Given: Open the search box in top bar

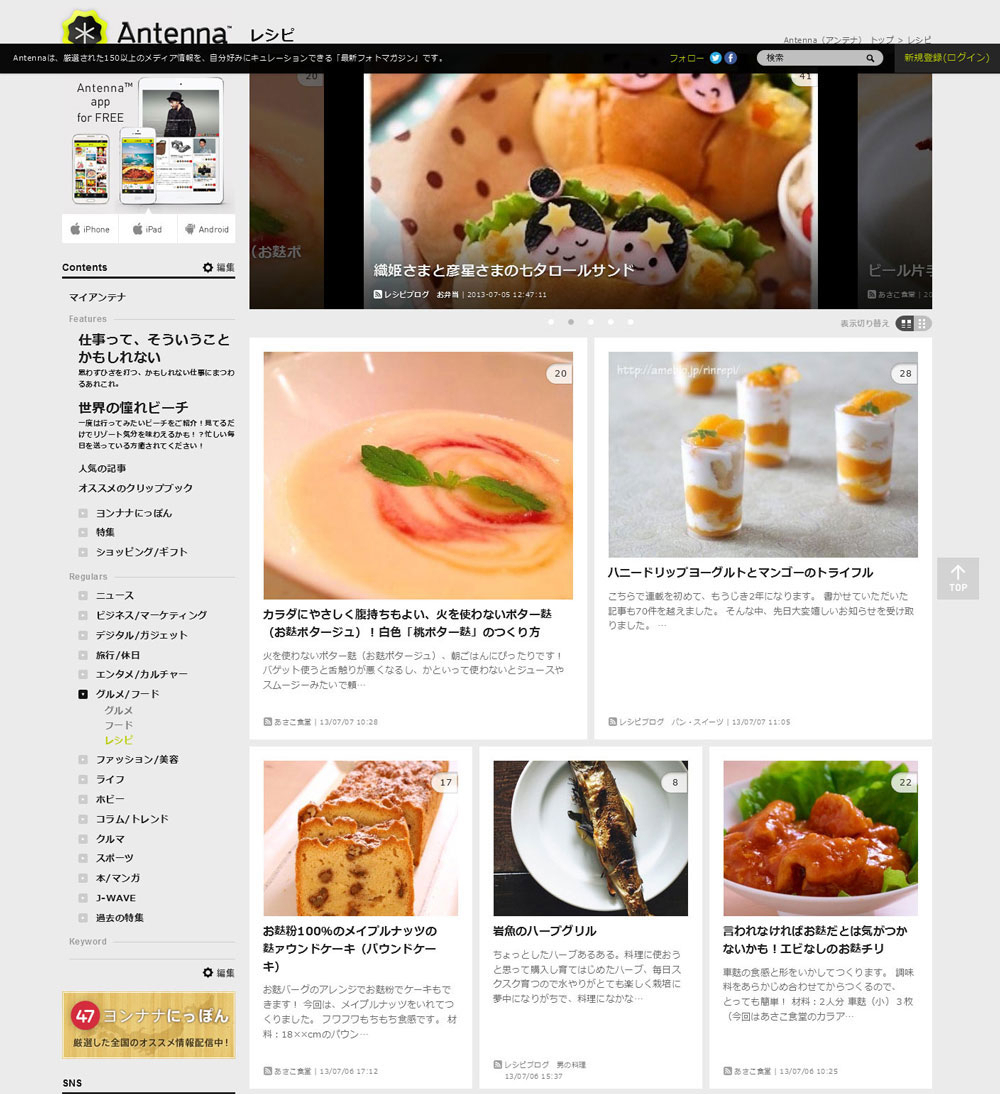Looking at the screenshot, I should [x=812, y=58].
